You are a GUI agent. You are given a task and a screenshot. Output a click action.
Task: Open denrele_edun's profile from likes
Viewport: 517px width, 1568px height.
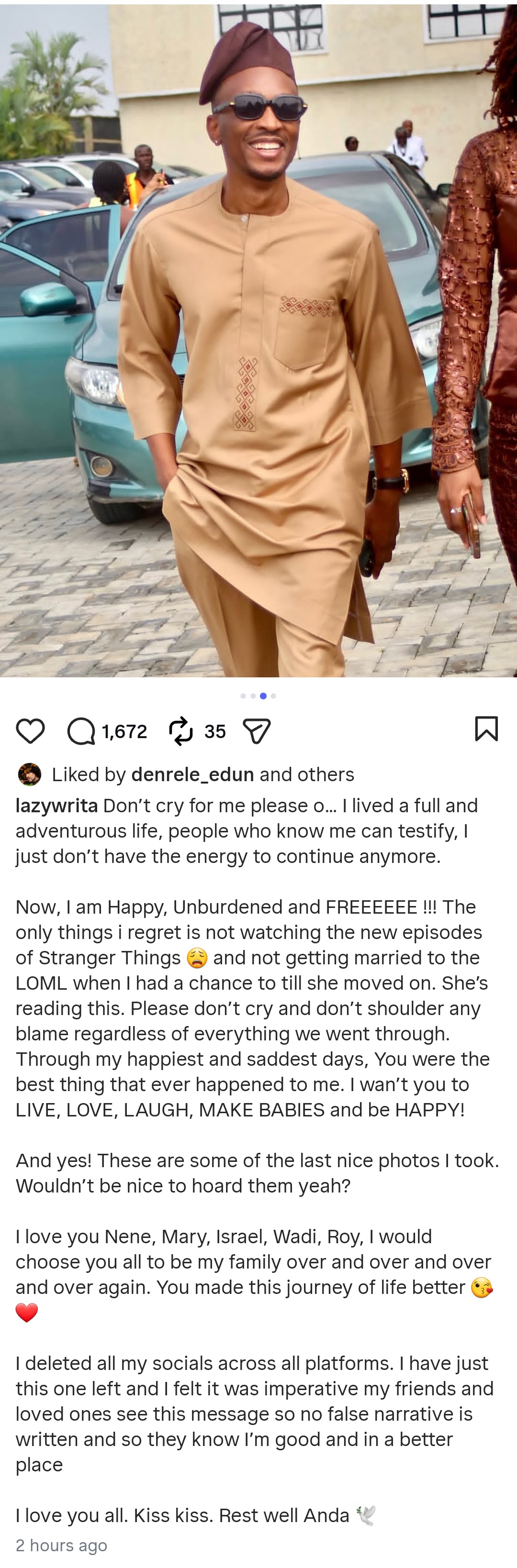192,774
